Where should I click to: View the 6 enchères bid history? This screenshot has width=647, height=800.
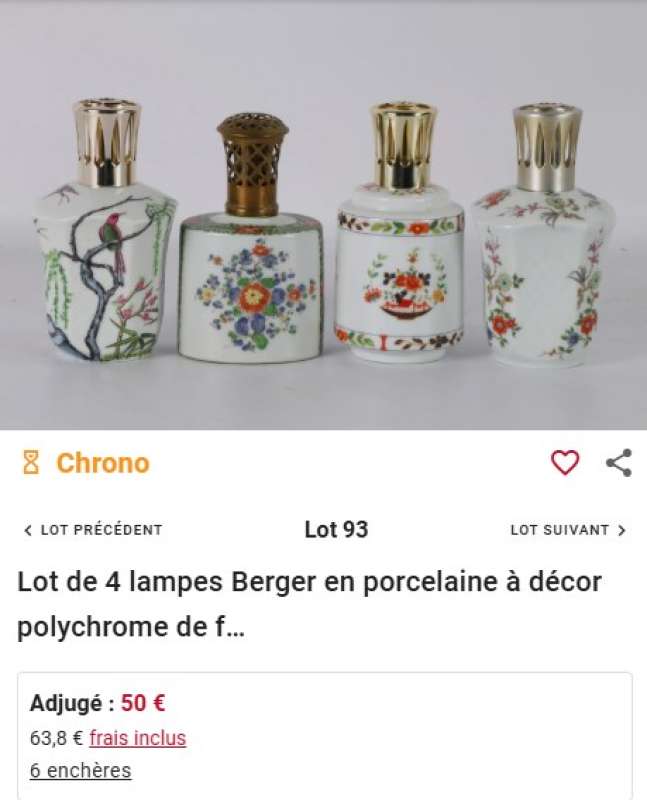click(x=80, y=770)
